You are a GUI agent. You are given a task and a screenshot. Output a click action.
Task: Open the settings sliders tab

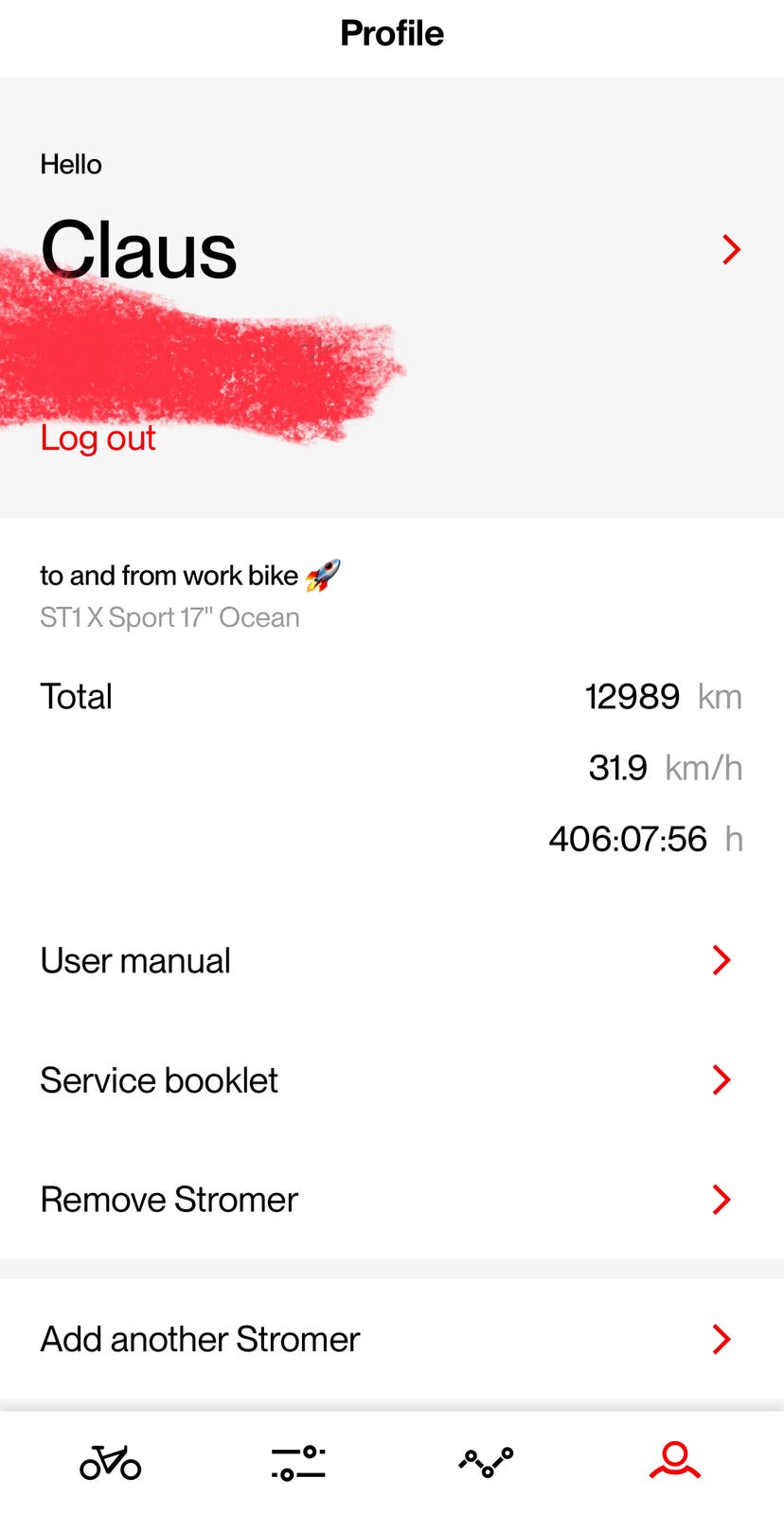pos(298,1461)
